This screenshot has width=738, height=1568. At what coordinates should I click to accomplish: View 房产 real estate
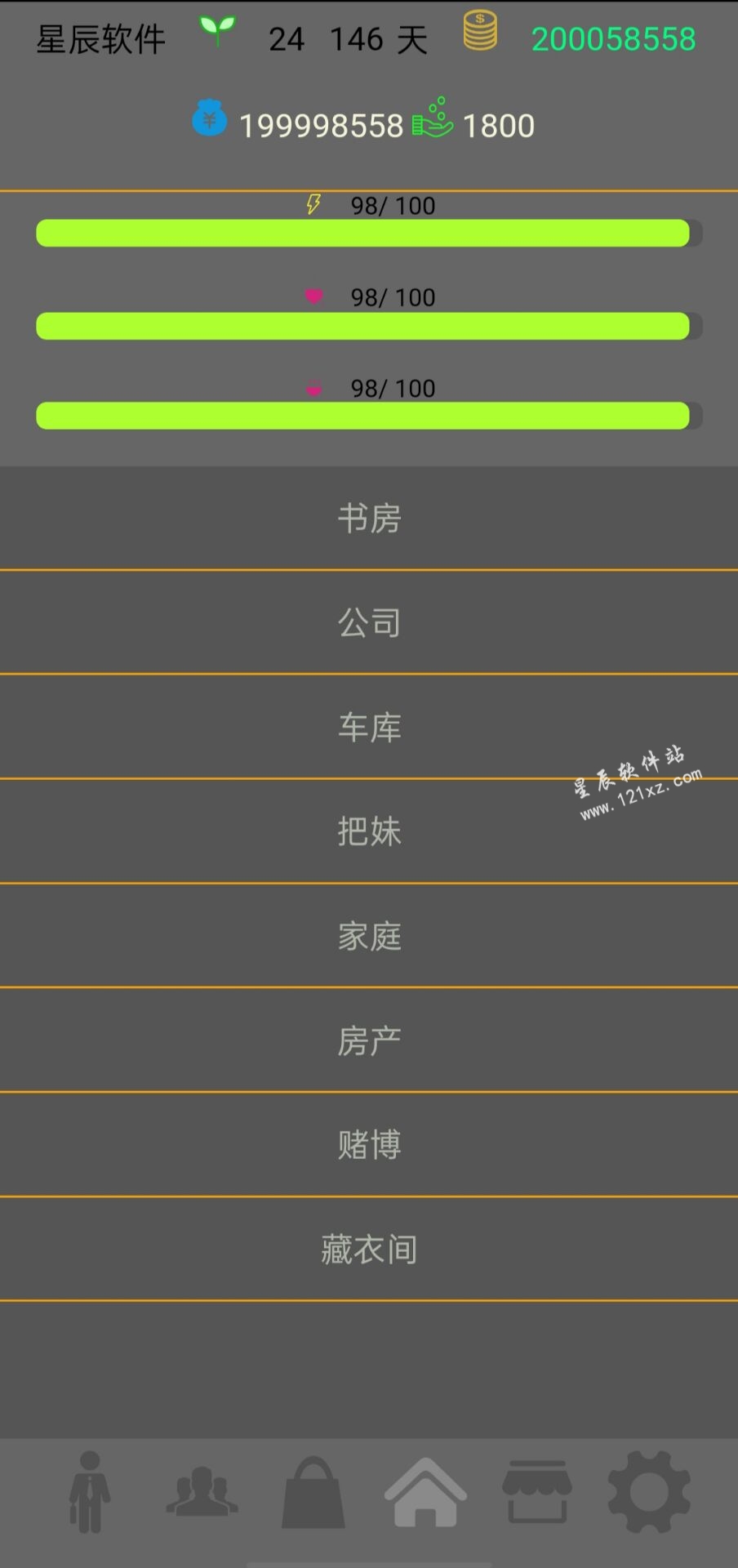point(369,1040)
